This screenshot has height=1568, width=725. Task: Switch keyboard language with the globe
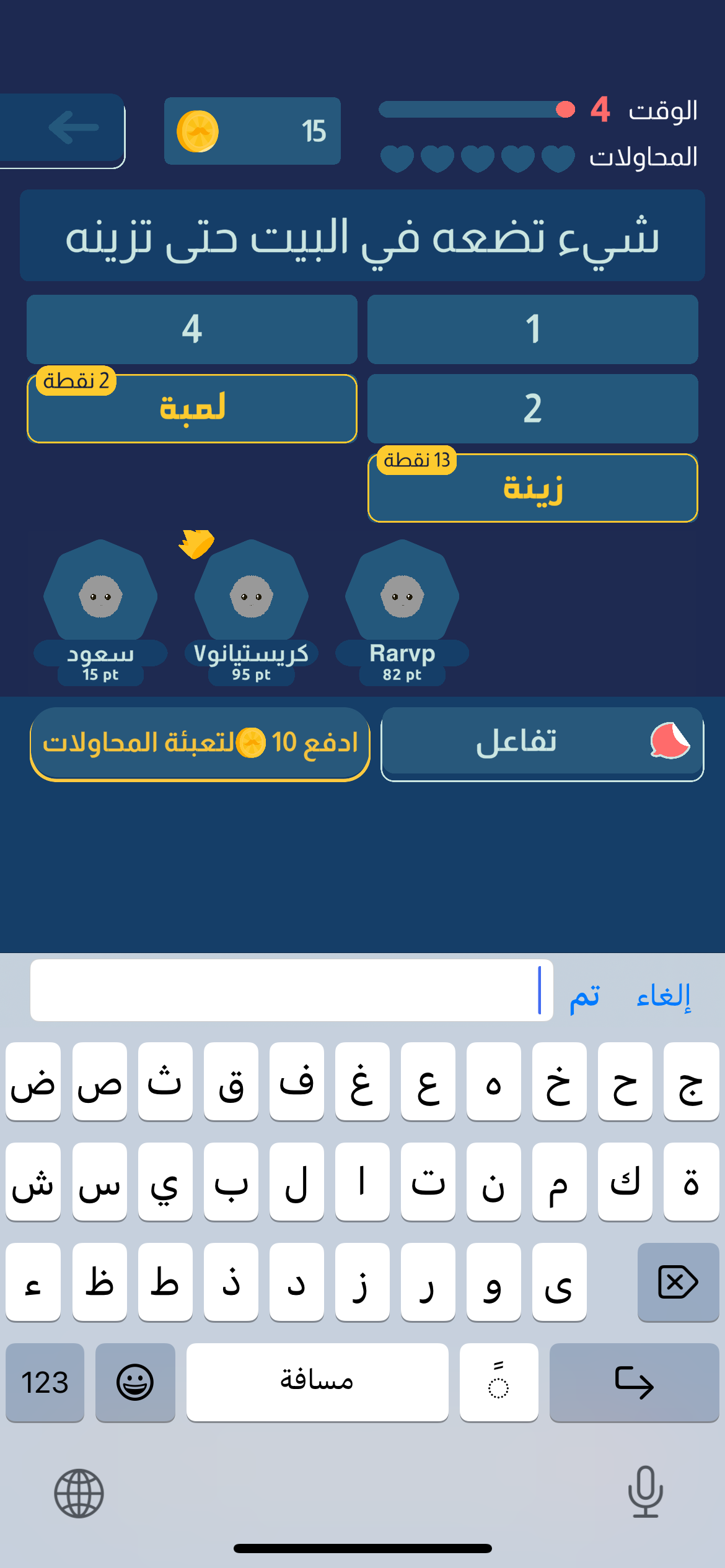pyautogui.click(x=79, y=1493)
